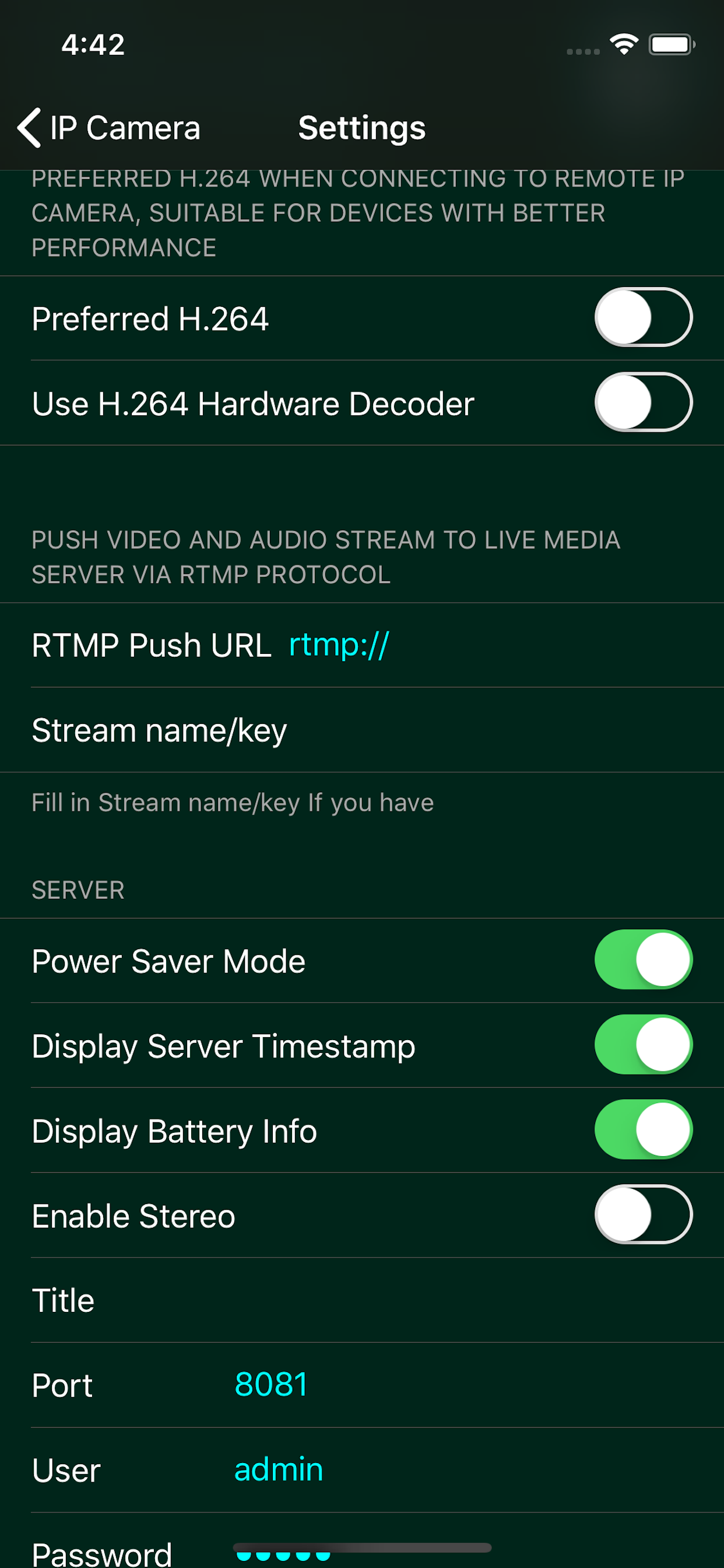Toggle Preferred H.264 on
The image size is (724, 1568).
pyautogui.click(x=642, y=317)
